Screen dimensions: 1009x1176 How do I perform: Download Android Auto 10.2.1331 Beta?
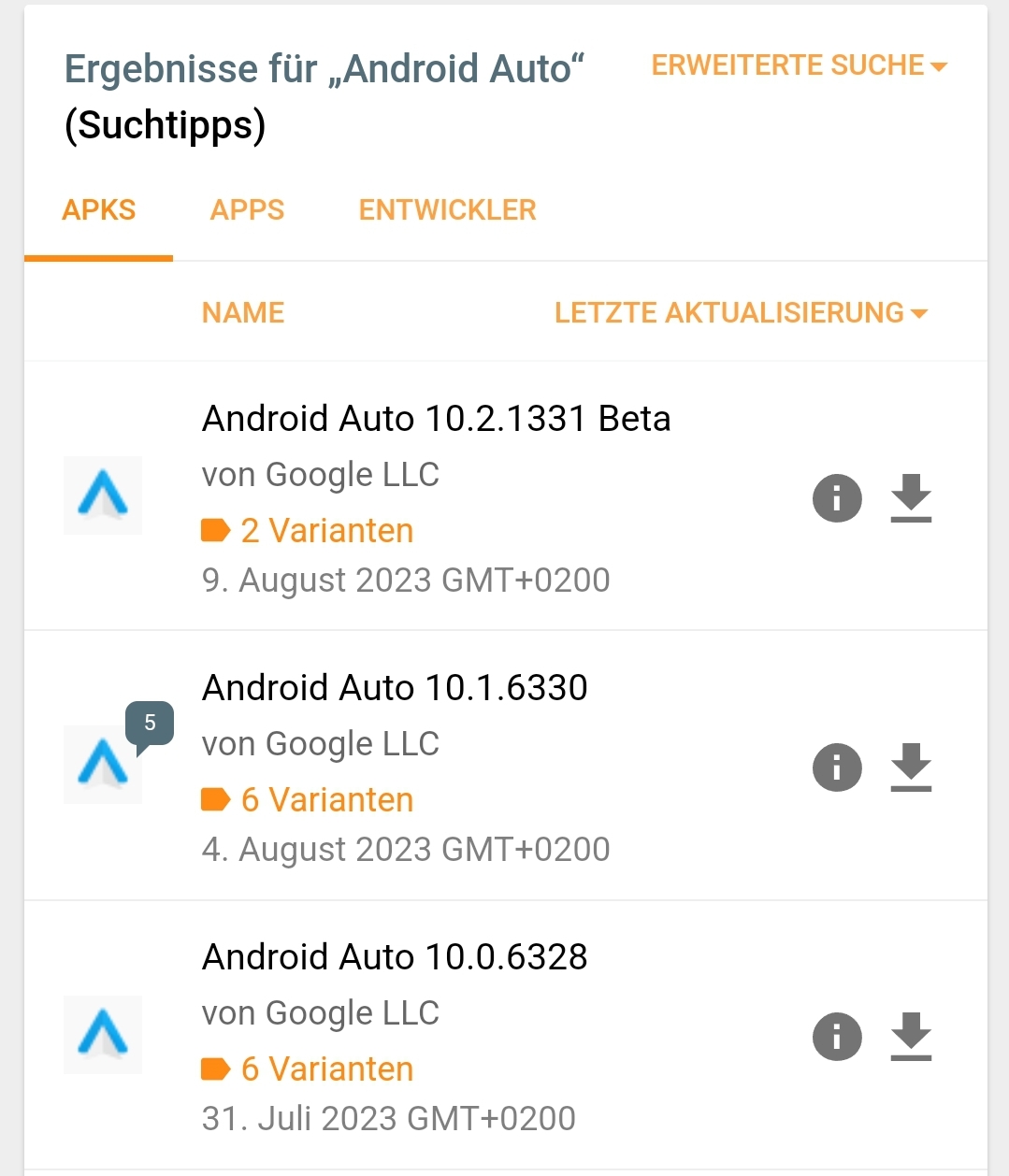tap(911, 497)
